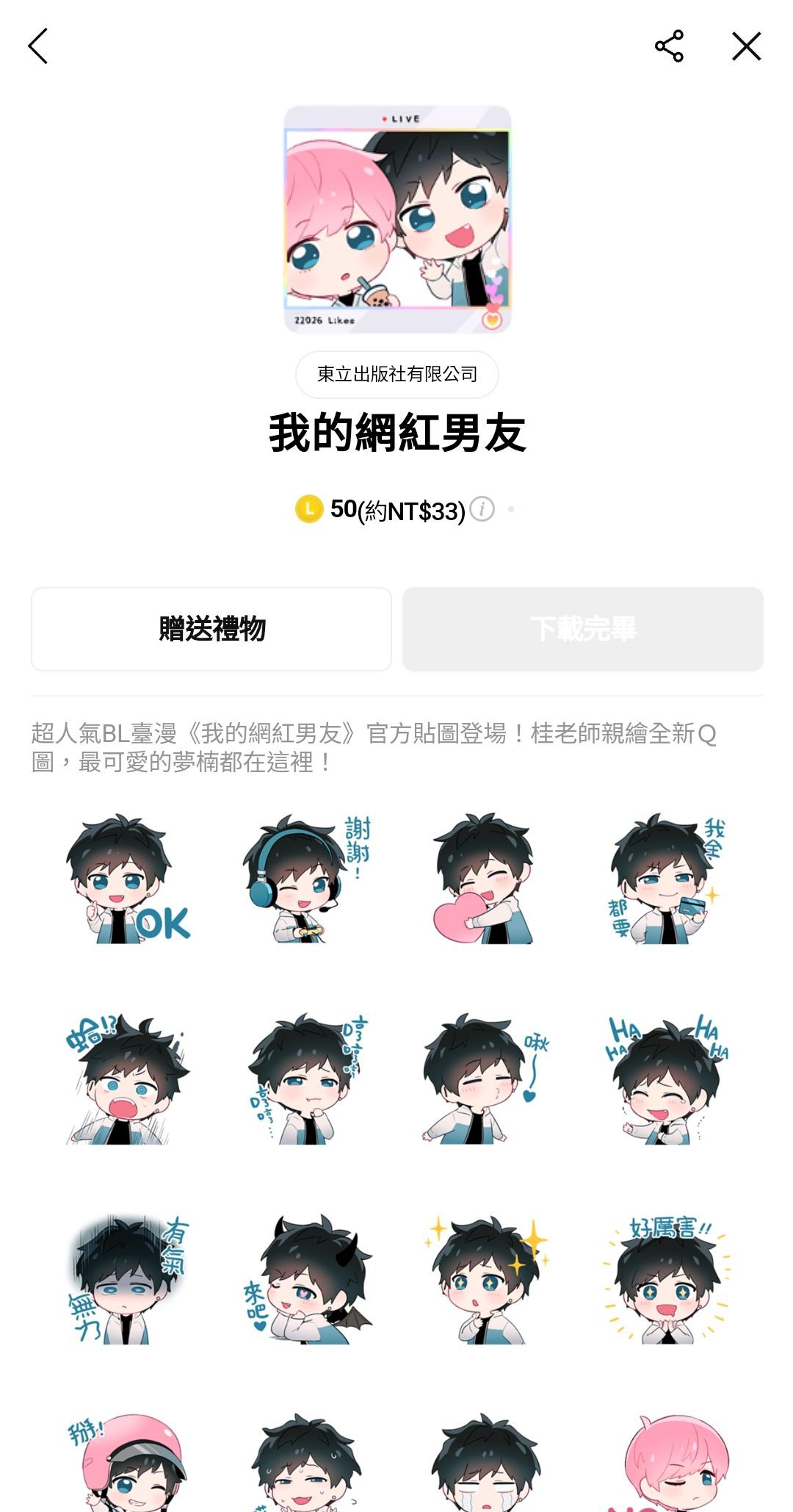This screenshot has height=1512, width=793.
Task: Preview the sparkling eyes sticker
Action: tap(485, 1280)
